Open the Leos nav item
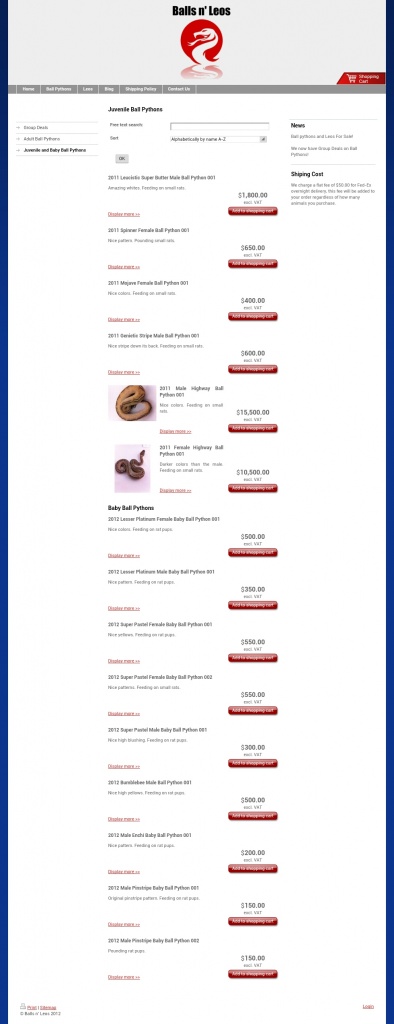 point(88,89)
